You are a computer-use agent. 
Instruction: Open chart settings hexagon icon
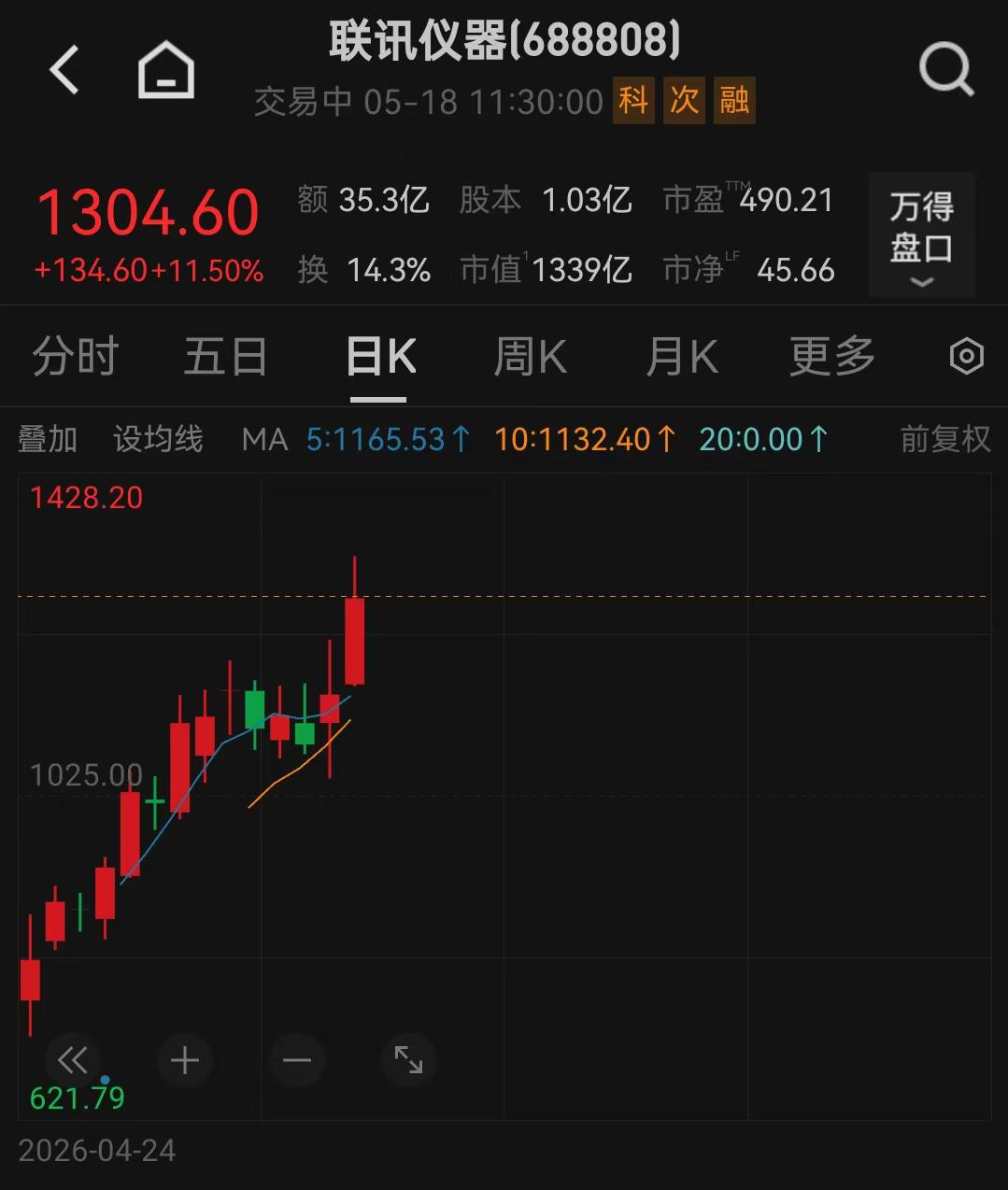click(x=966, y=356)
